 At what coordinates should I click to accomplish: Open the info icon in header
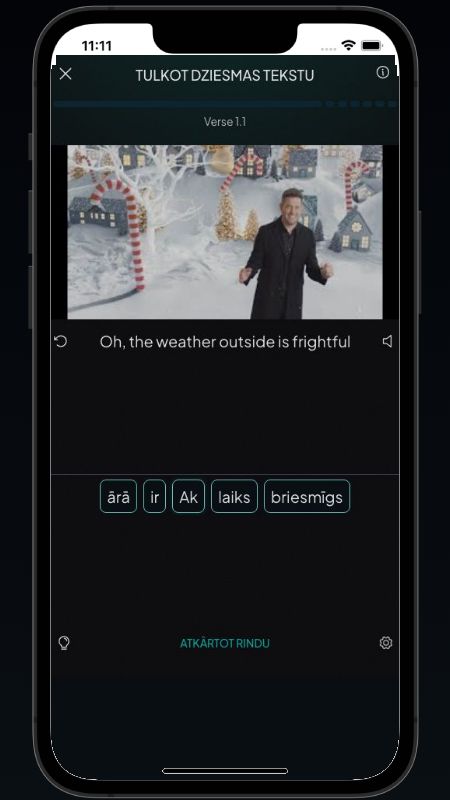(x=383, y=72)
